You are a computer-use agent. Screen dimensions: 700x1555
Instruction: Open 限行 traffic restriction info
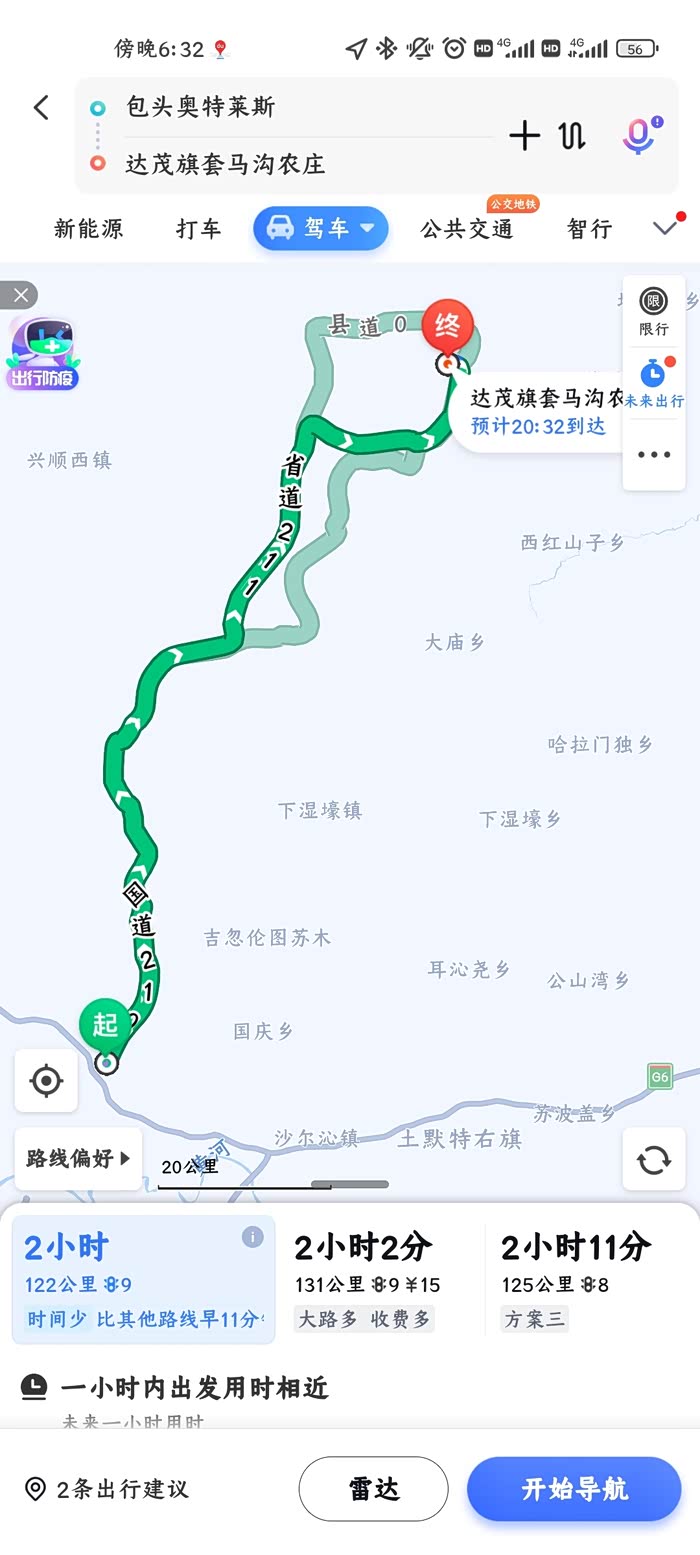pyautogui.click(x=654, y=313)
